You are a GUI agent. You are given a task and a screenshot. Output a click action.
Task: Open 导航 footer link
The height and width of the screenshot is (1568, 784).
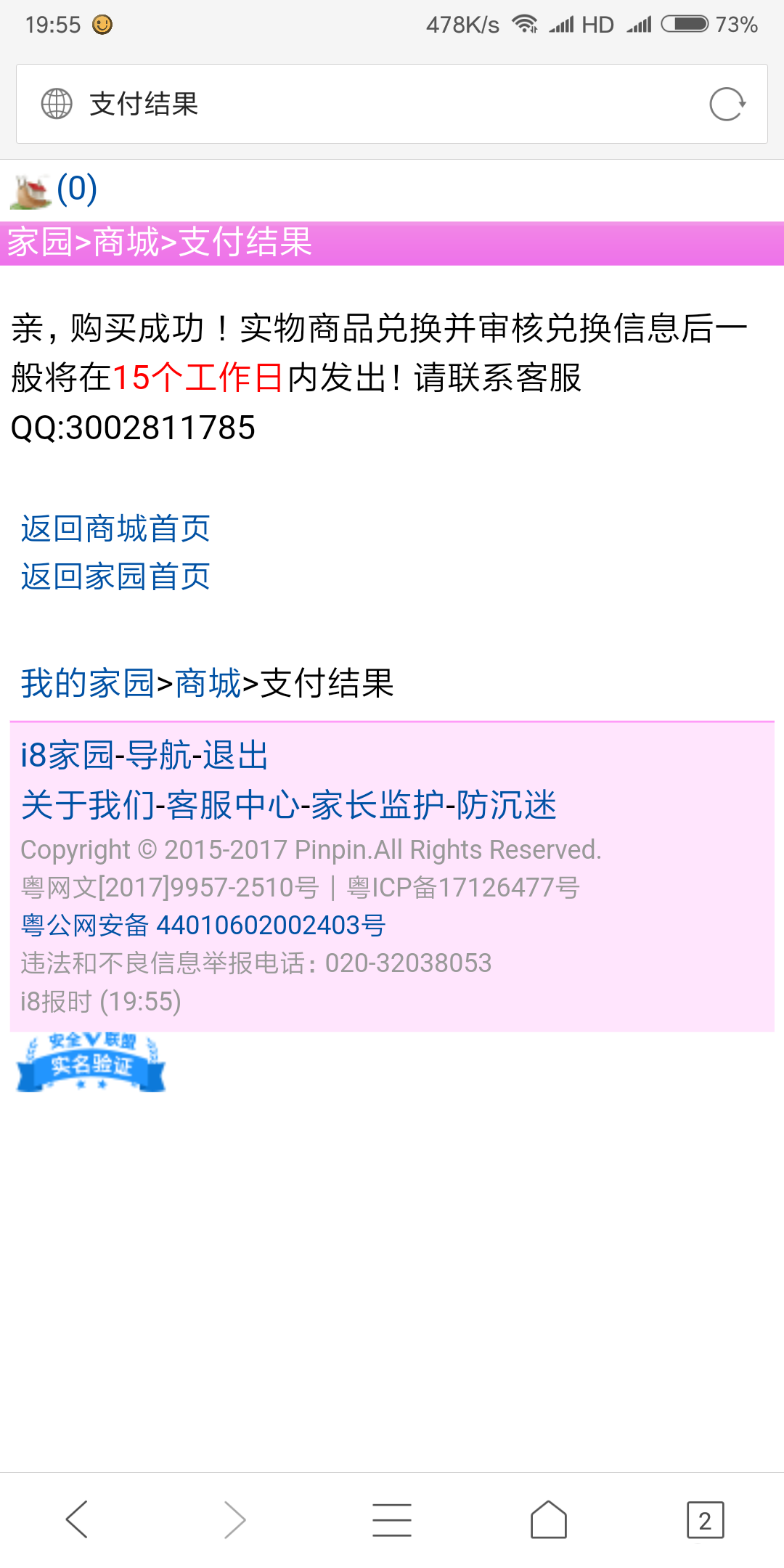click(x=158, y=755)
